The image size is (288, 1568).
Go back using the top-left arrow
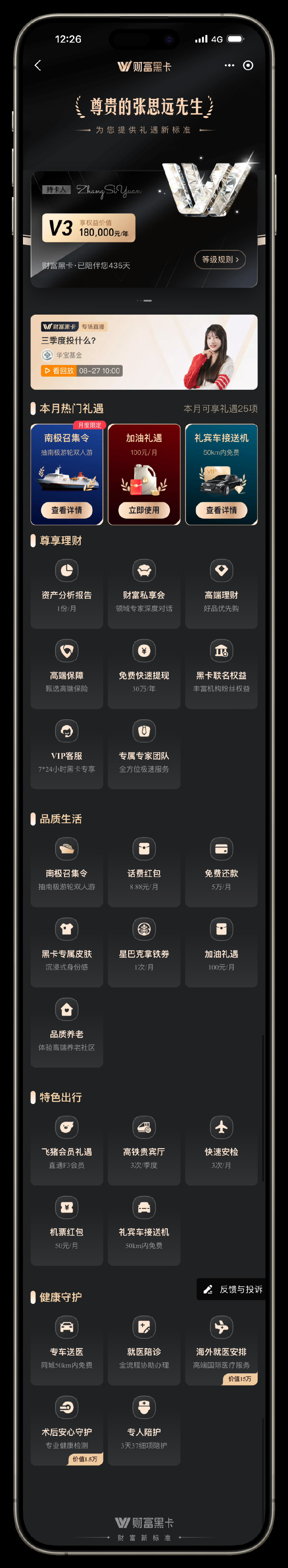(x=38, y=66)
